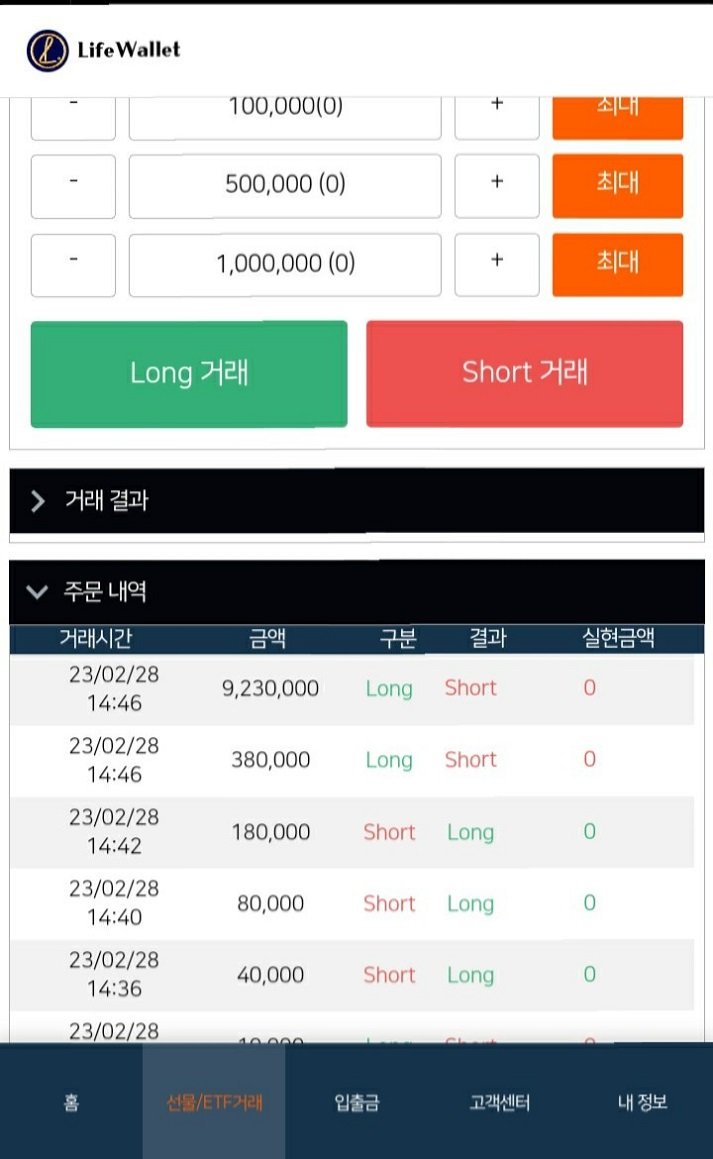Open the 입출금 tab

point(357,1103)
